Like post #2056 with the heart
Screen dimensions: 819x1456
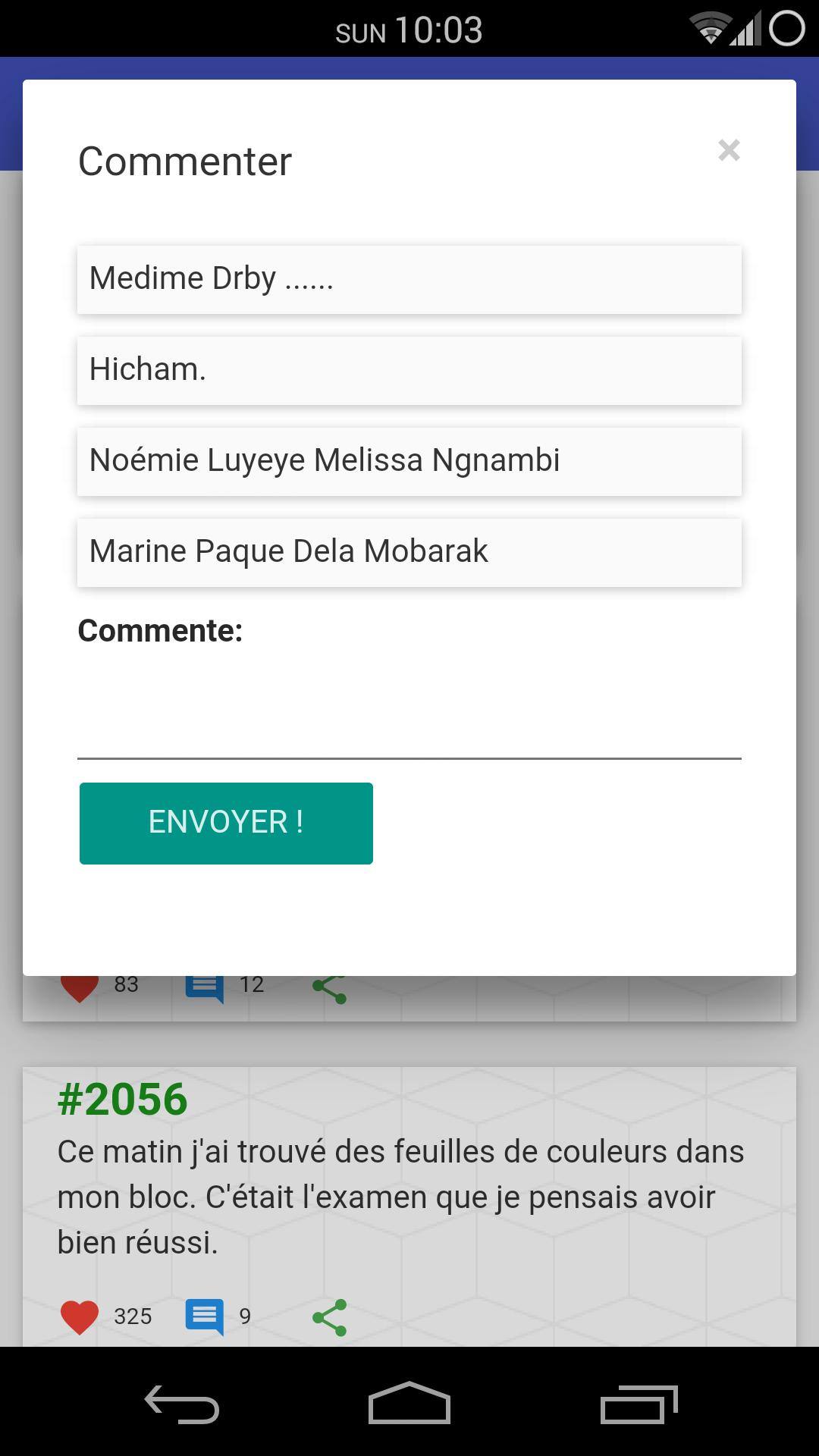click(80, 1316)
